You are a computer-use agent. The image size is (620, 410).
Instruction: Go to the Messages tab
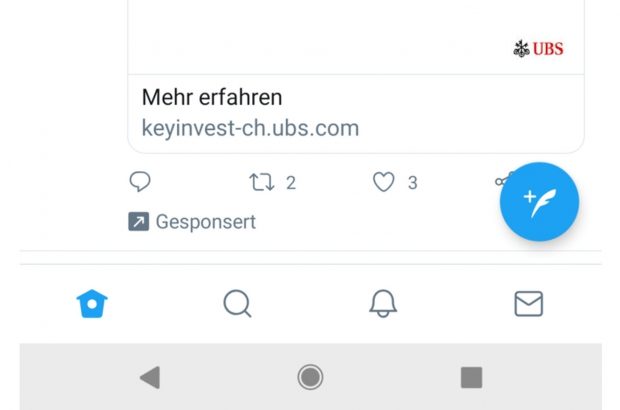528,303
